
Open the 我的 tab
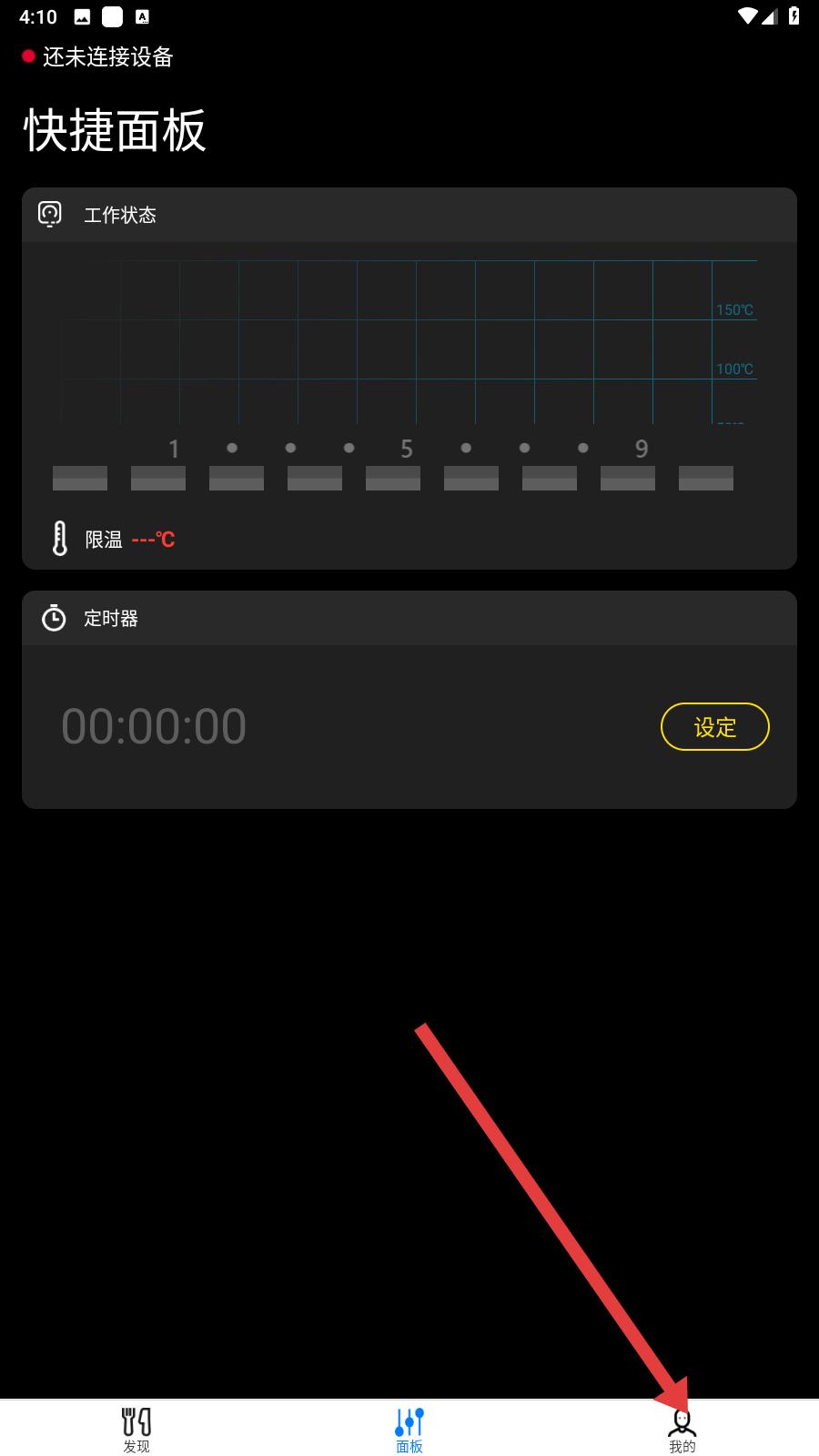point(682,1429)
